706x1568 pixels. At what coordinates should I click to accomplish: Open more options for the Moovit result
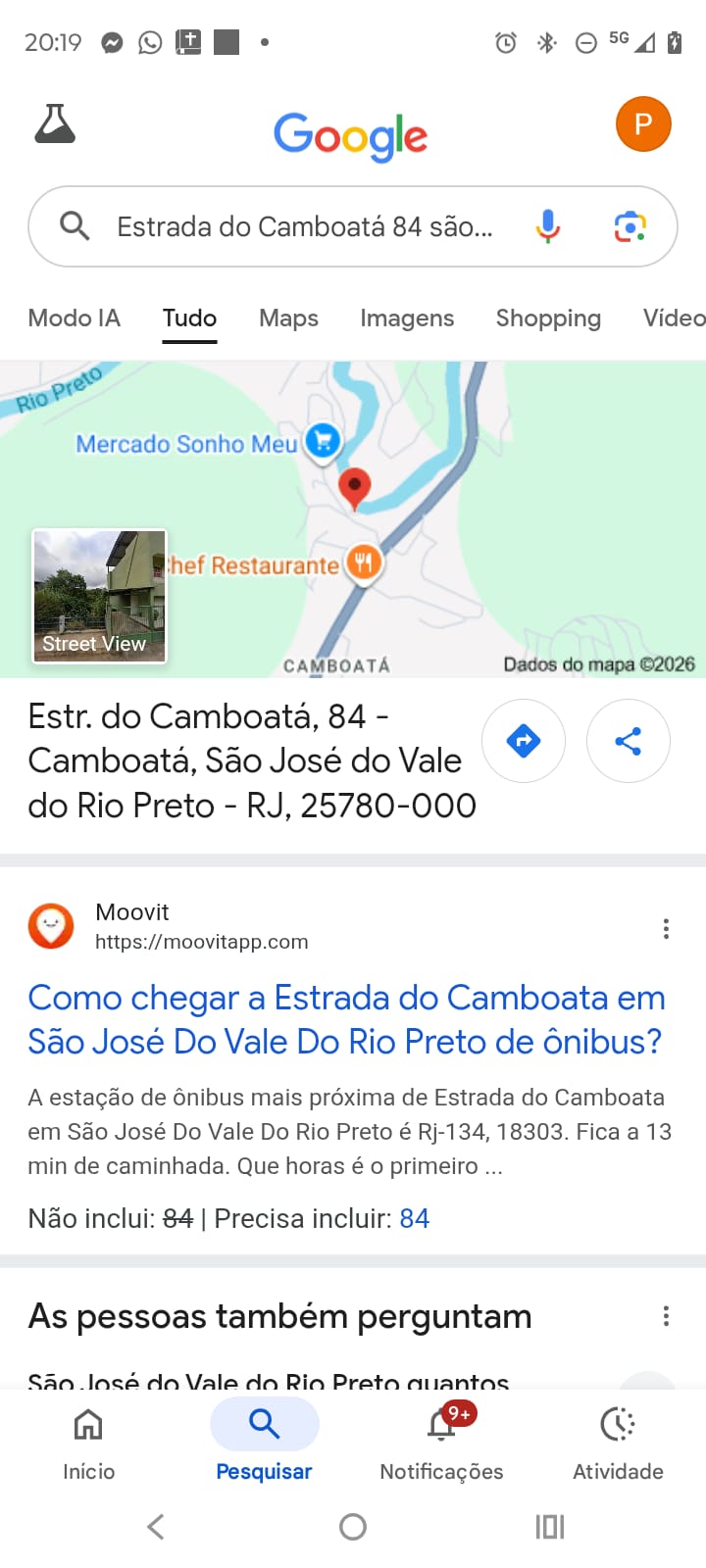[x=666, y=928]
